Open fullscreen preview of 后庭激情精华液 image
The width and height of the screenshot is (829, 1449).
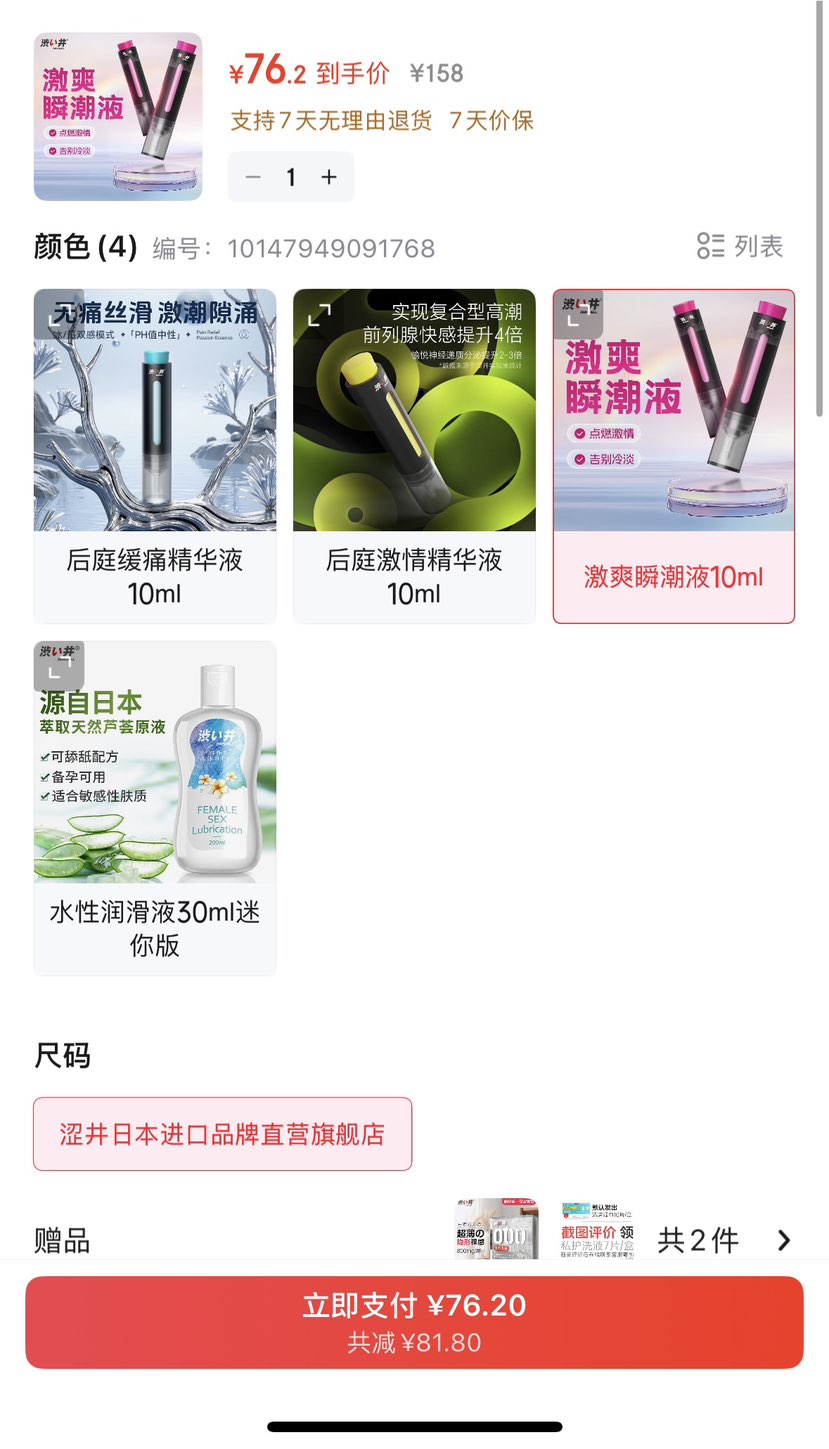(319, 315)
